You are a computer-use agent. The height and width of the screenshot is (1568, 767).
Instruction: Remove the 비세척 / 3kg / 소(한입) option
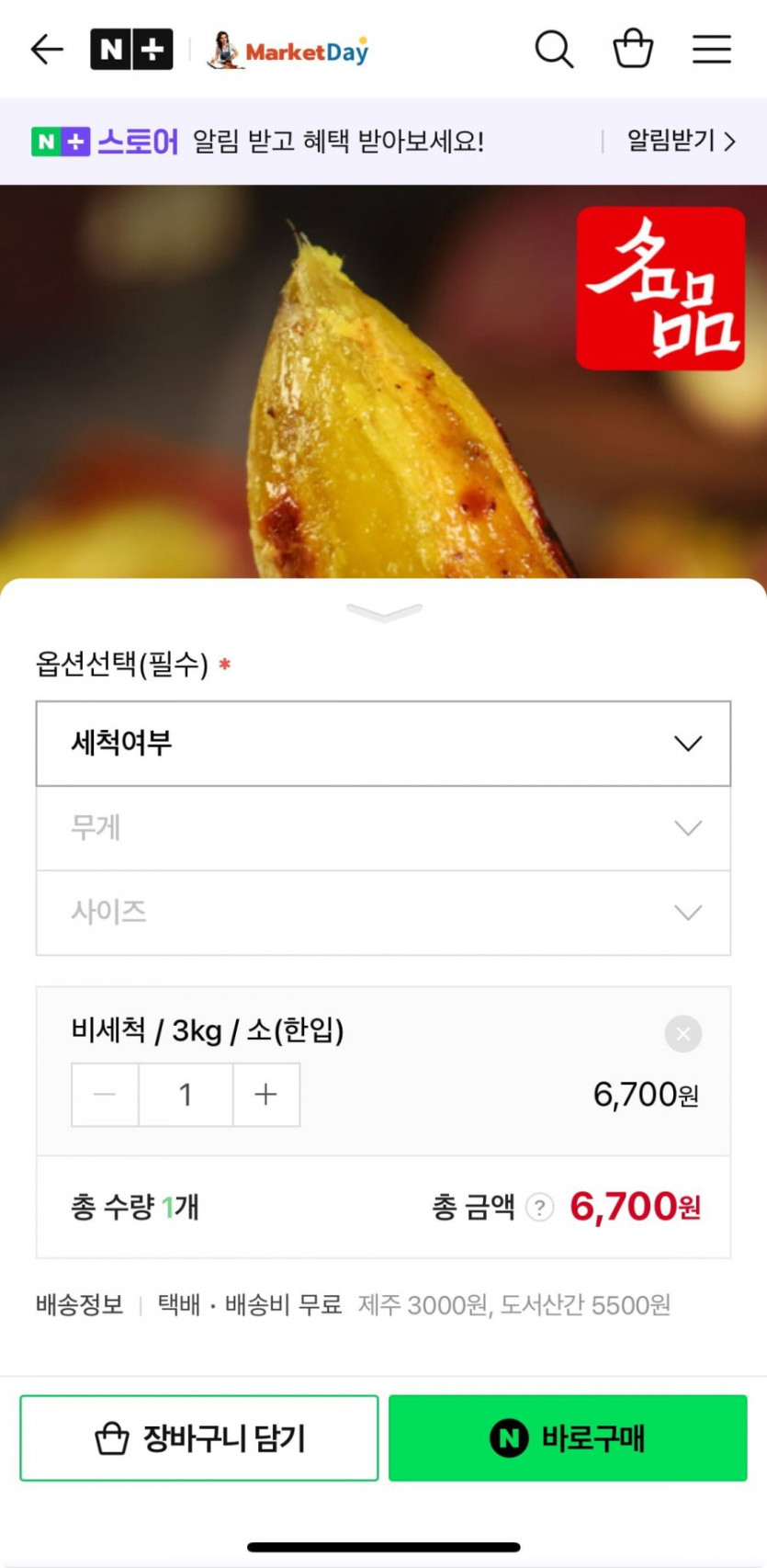(x=682, y=1034)
